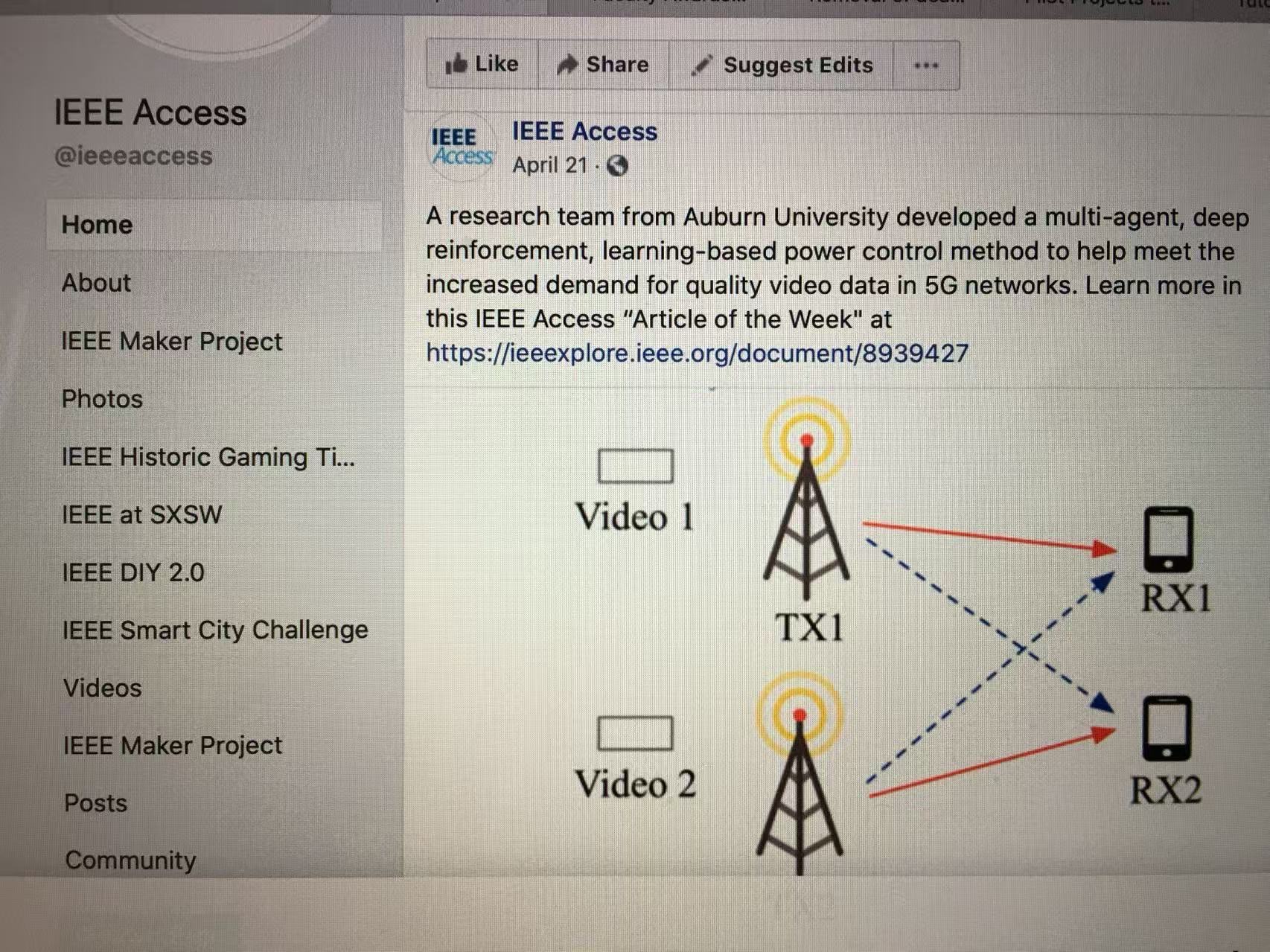Go to the Community section
1270x952 pixels.
130,860
